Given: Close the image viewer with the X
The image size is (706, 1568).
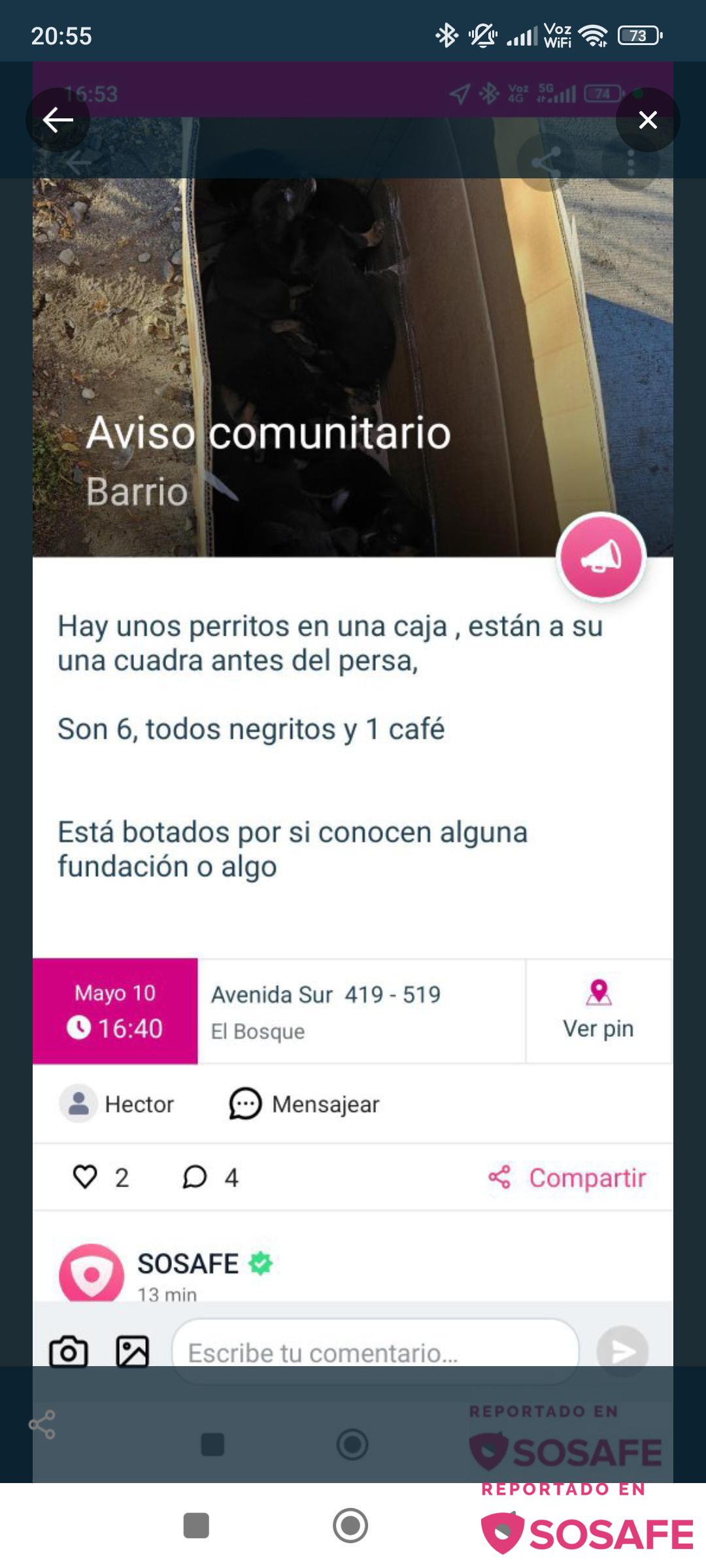Looking at the screenshot, I should click(x=647, y=120).
